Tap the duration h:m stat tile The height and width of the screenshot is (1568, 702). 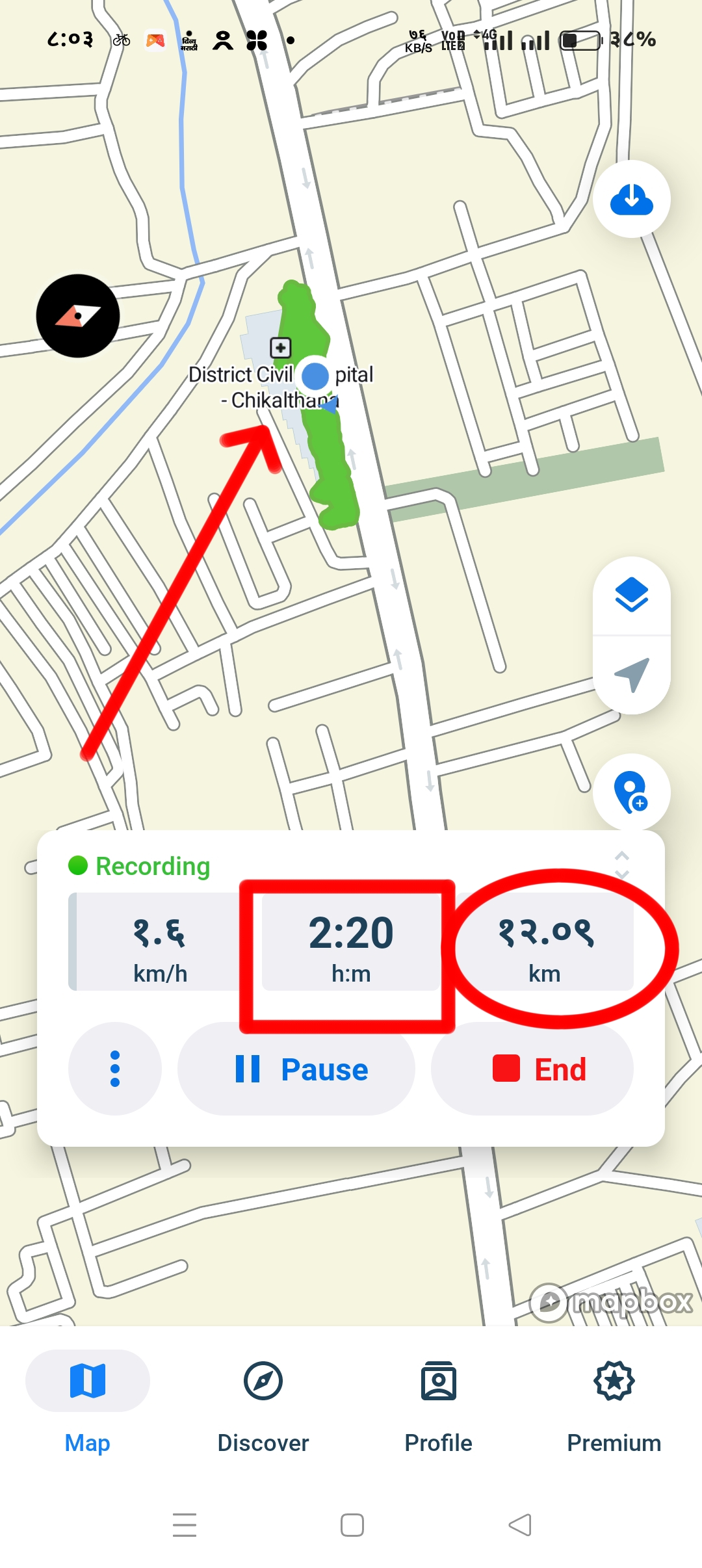tap(351, 941)
